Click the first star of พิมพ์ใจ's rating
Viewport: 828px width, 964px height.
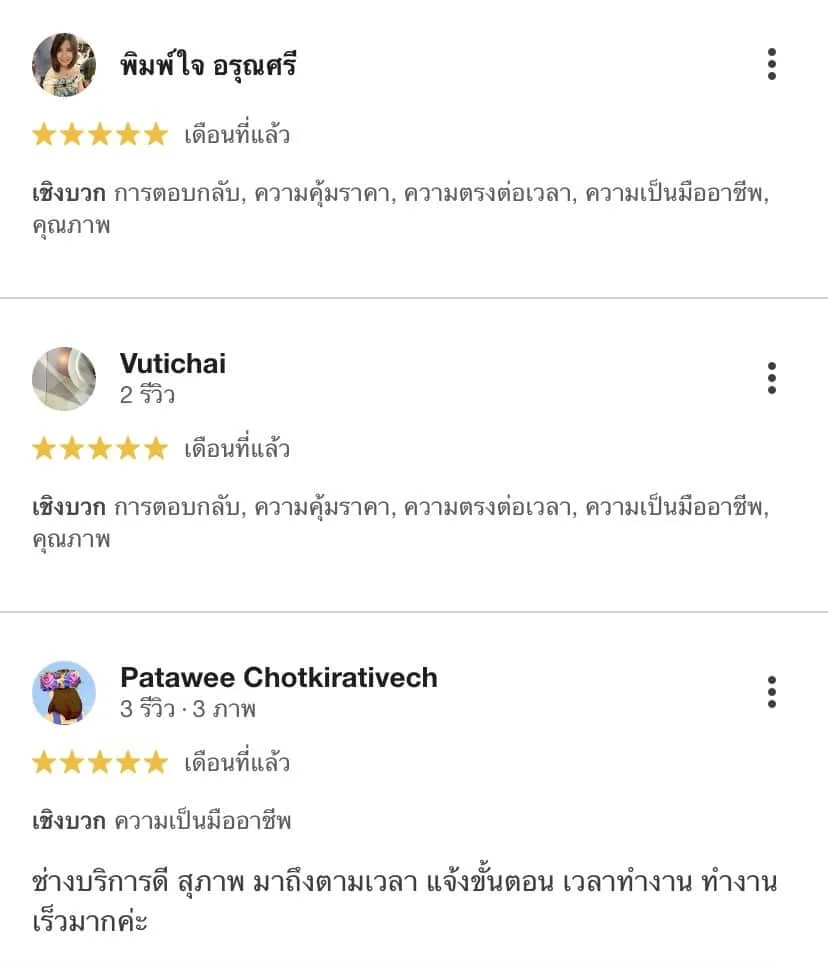click(45, 135)
